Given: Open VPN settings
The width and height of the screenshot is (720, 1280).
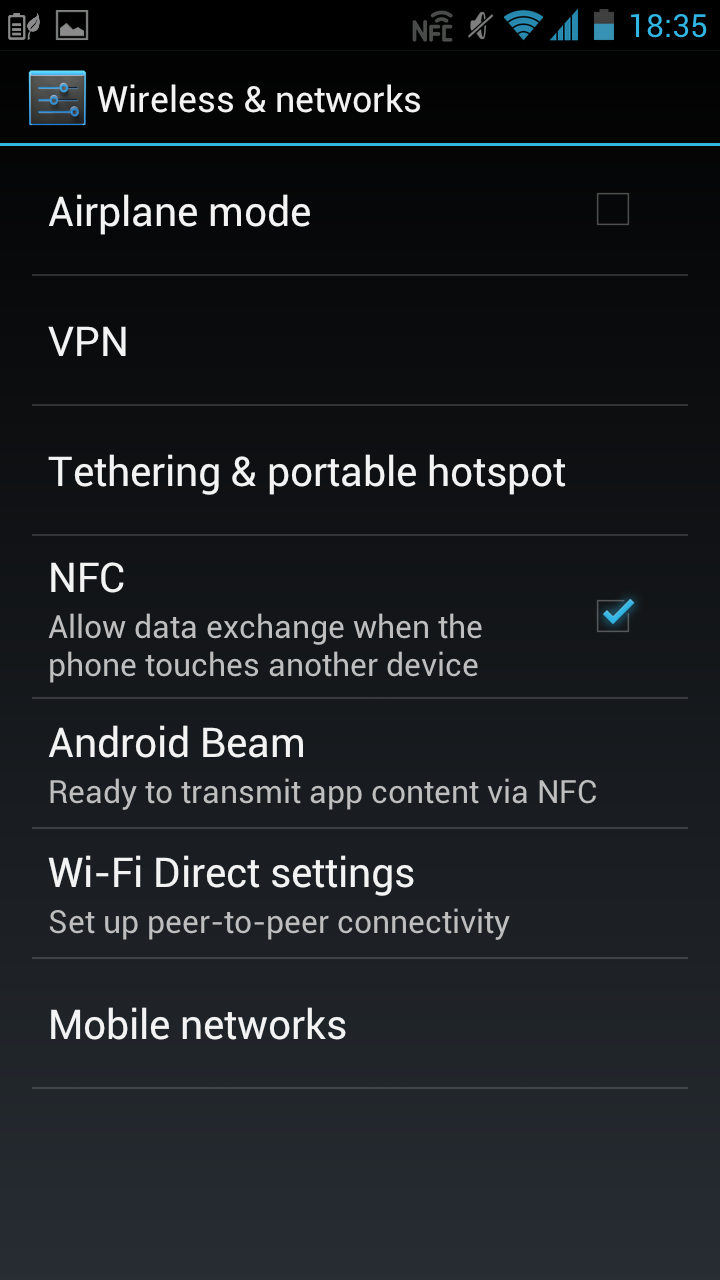Looking at the screenshot, I should (x=360, y=341).
